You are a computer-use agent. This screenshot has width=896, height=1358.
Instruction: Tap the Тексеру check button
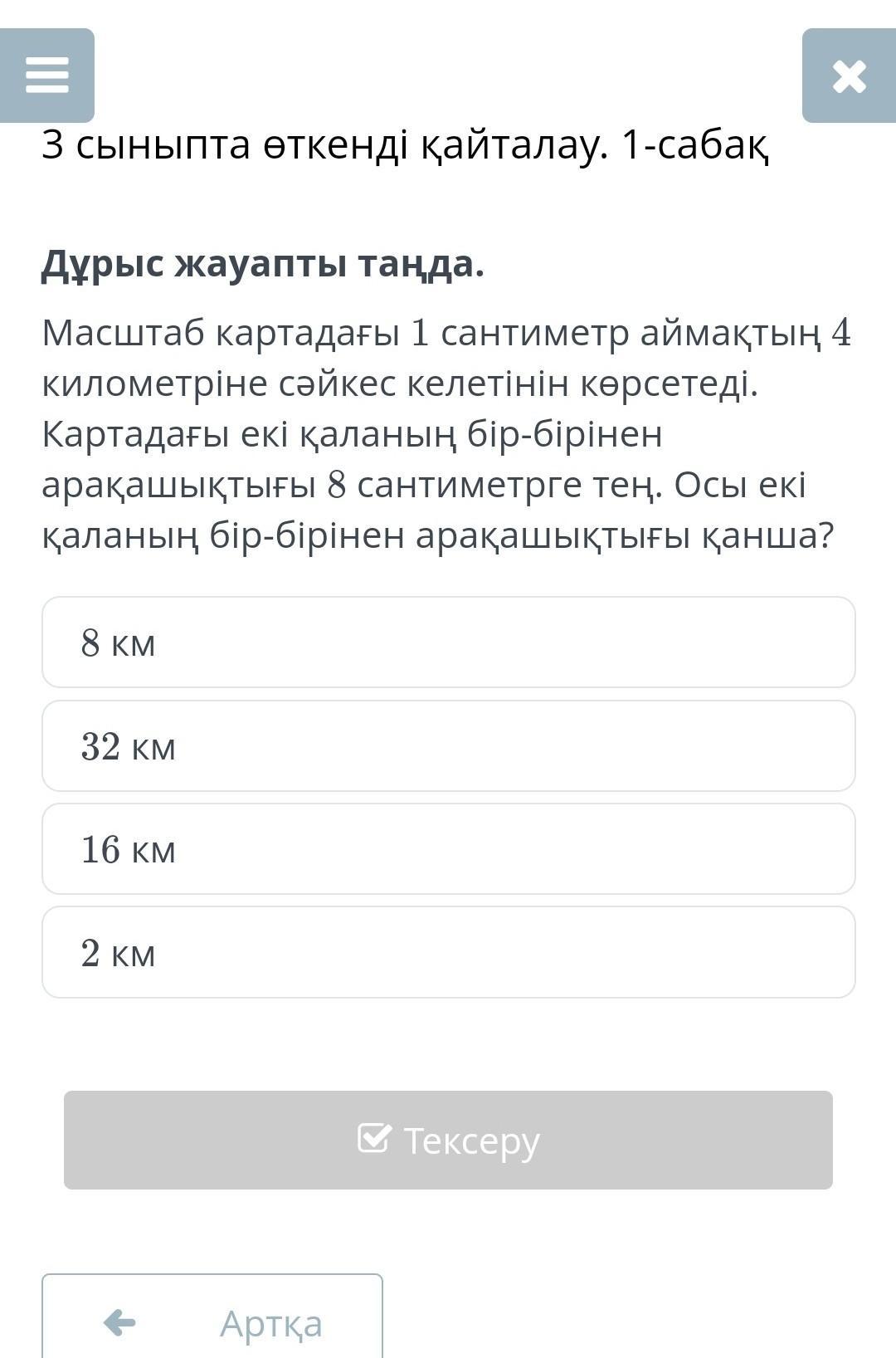pyautogui.click(x=448, y=1140)
